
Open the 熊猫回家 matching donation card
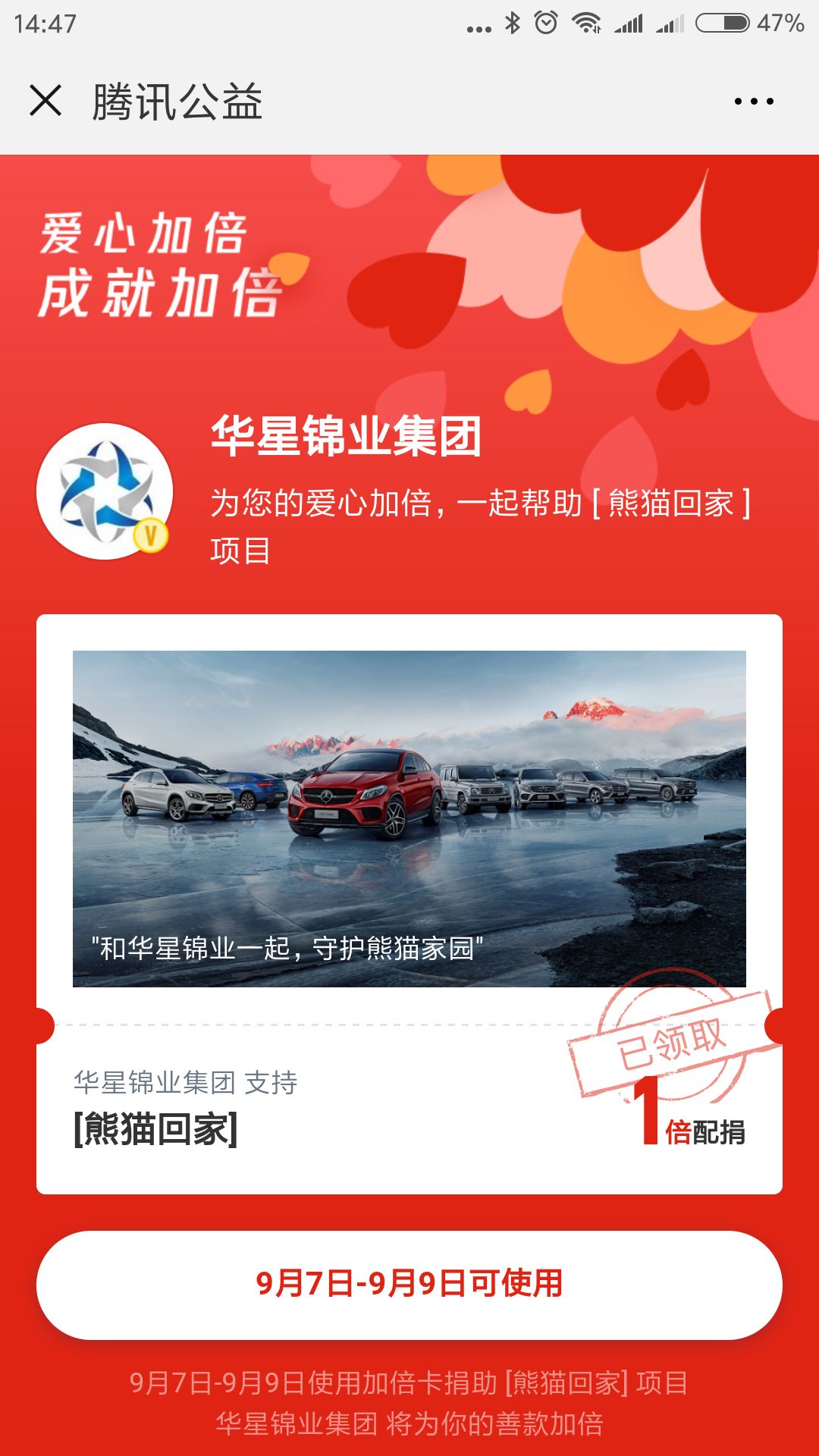coord(409,902)
